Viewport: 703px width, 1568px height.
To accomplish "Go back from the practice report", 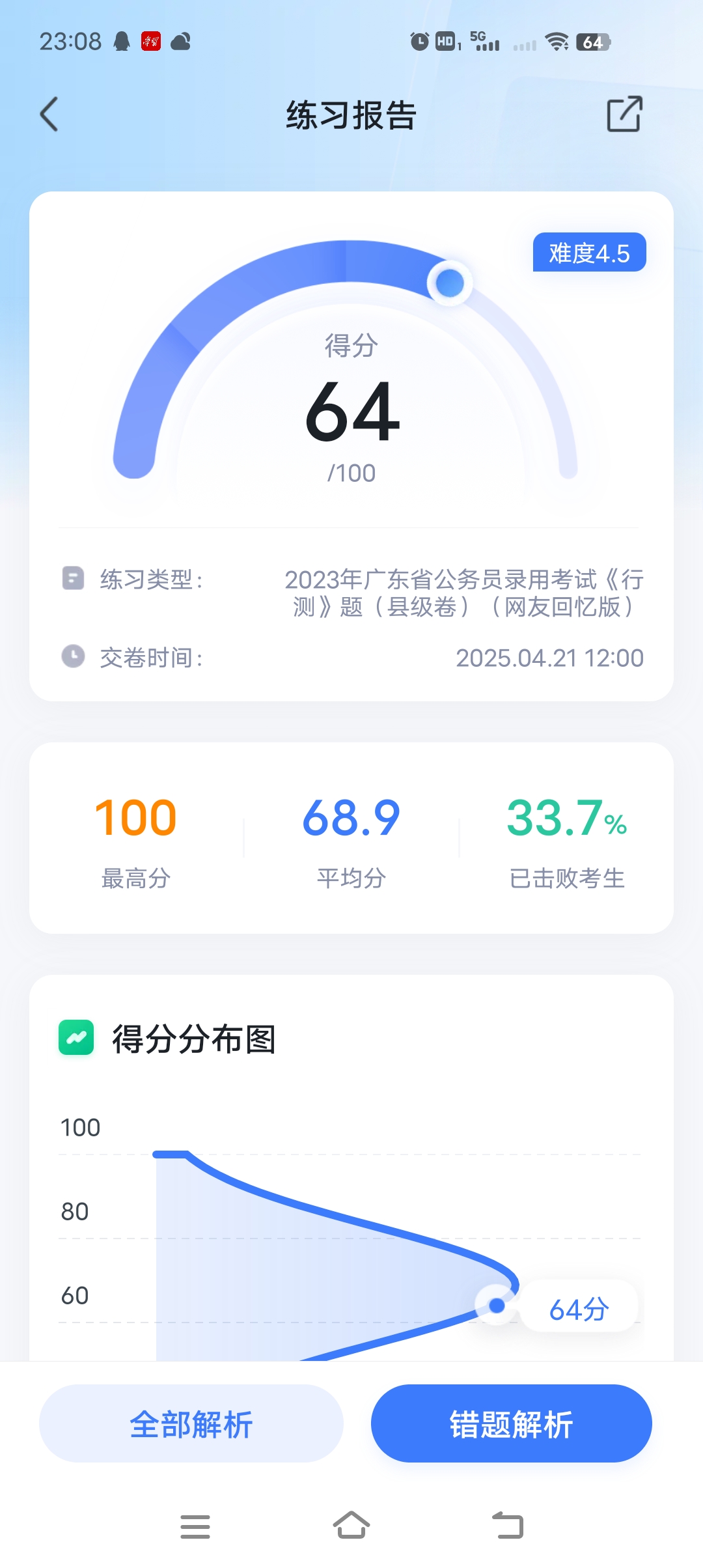I will [49, 115].
